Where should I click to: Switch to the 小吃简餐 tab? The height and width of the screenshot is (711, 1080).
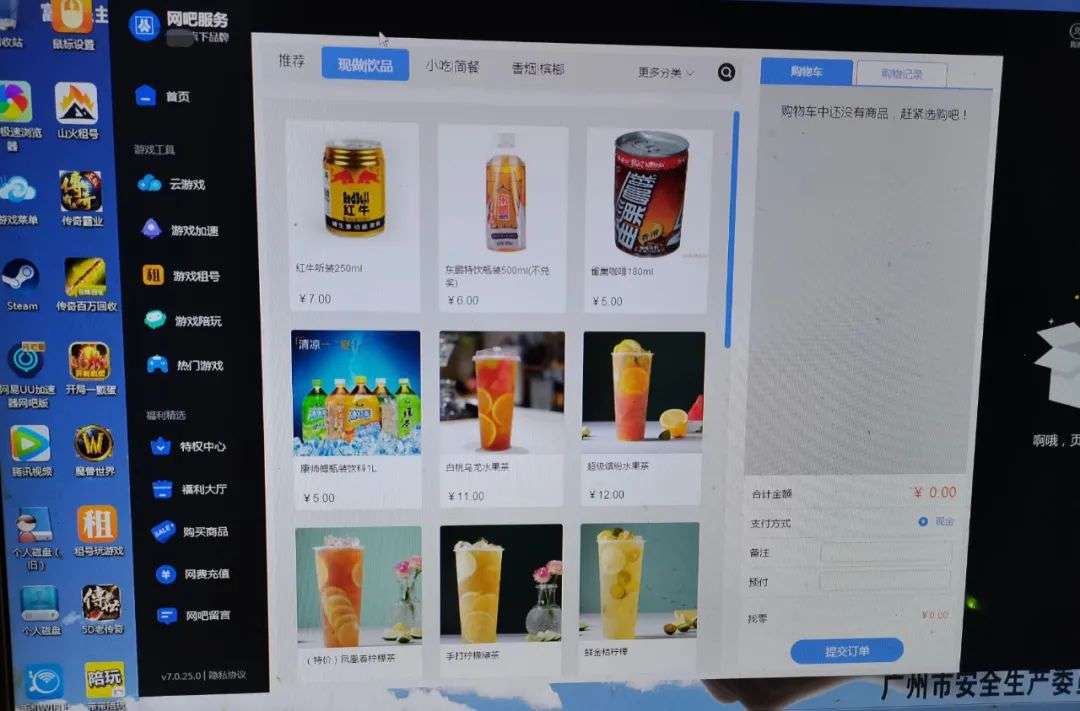pyautogui.click(x=452, y=67)
